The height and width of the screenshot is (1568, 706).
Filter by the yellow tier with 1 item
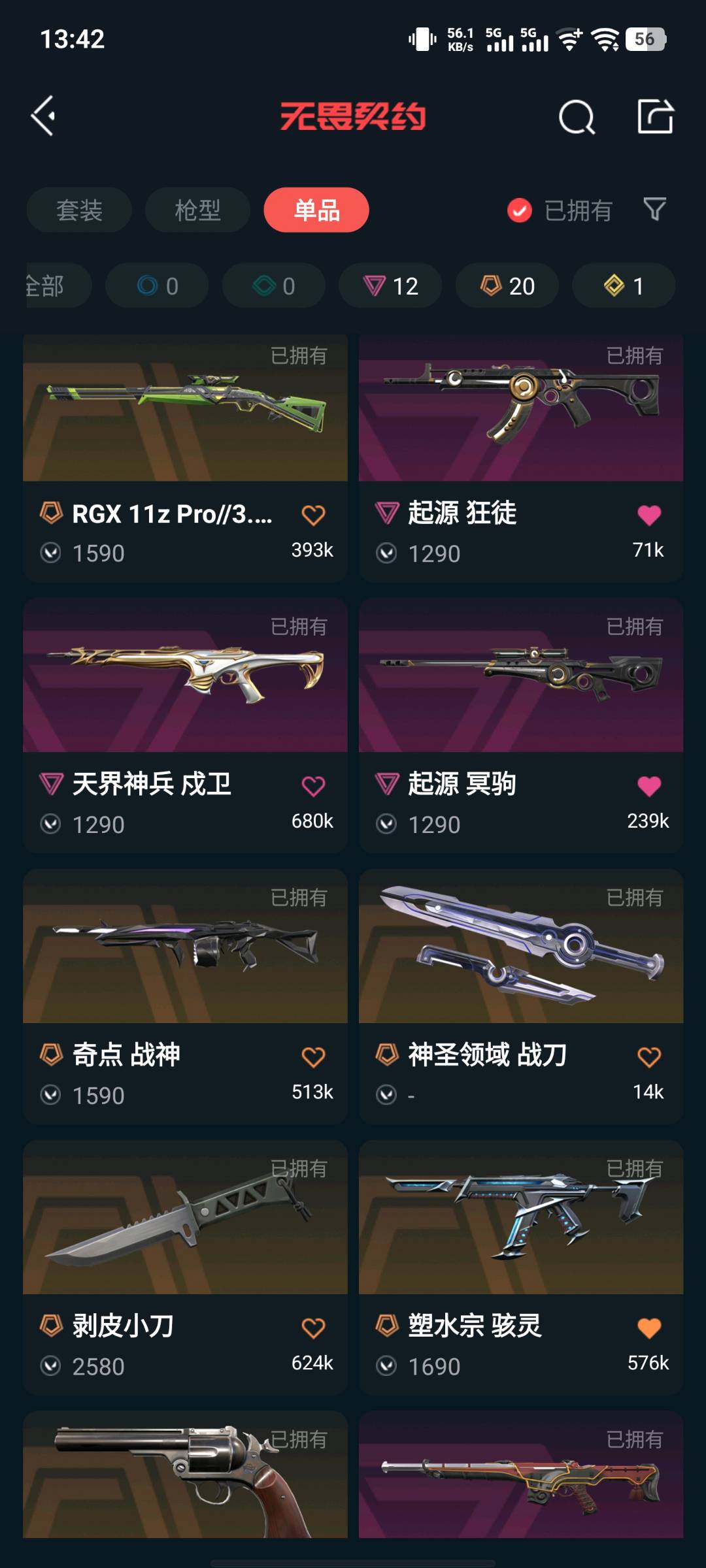point(623,286)
